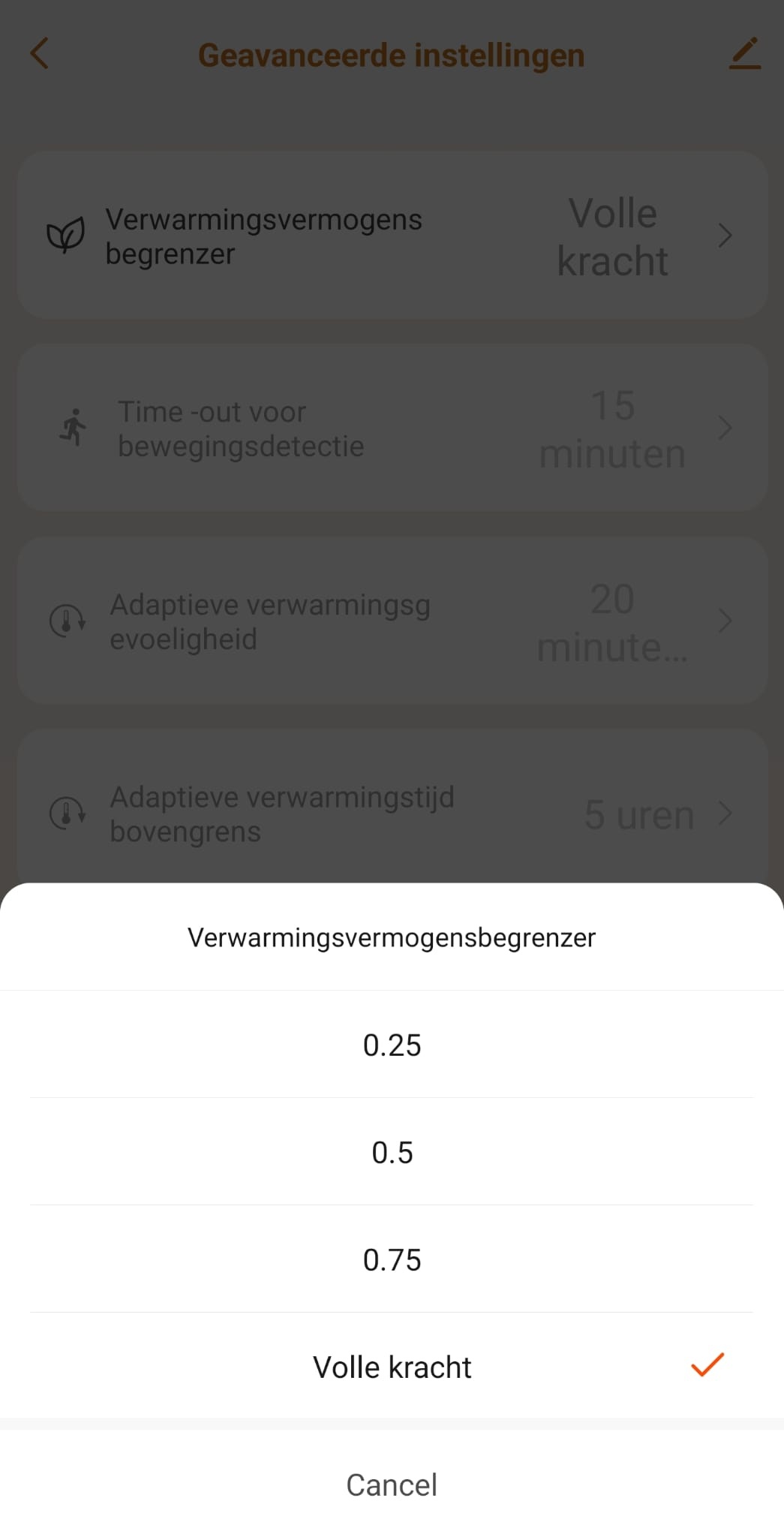The width and height of the screenshot is (784, 1537).
Task: Tap the Adaptieve verwarmingsgevoeligheid row showing 20 minuten
Action: pos(392,621)
